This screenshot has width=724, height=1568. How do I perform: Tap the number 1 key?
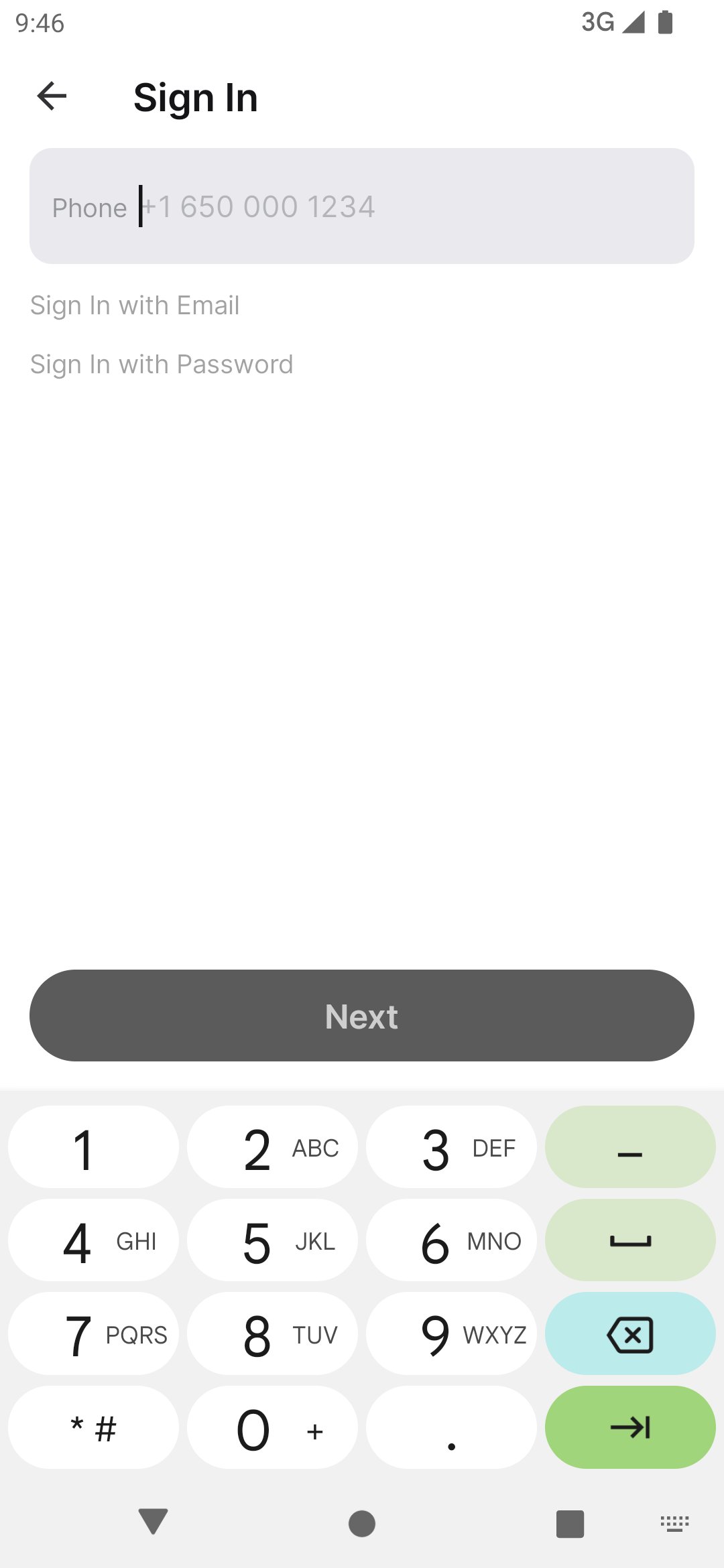tap(93, 1147)
